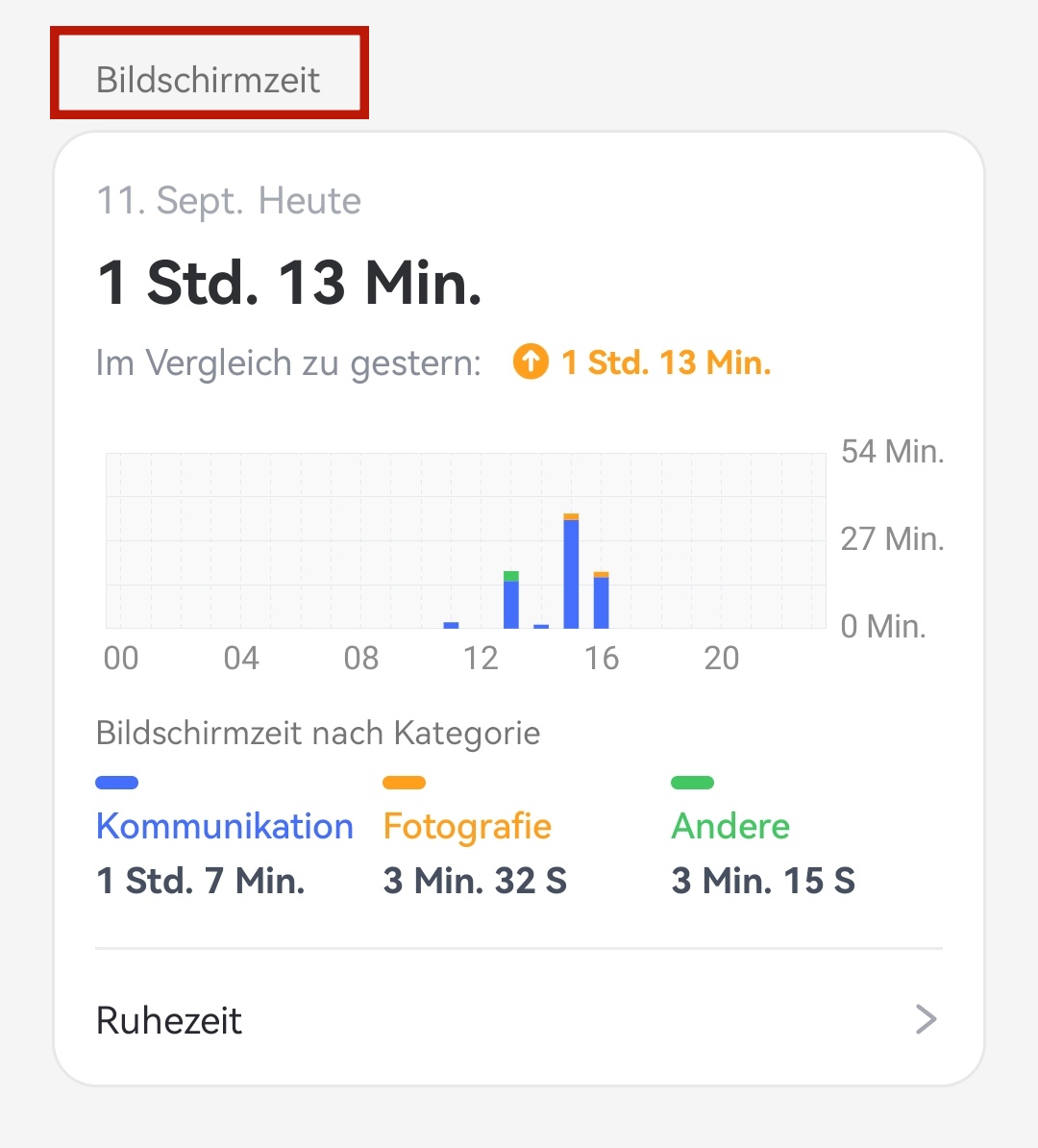Select the orange Fotografie color indicator
1038x1148 pixels.
[x=404, y=782]
